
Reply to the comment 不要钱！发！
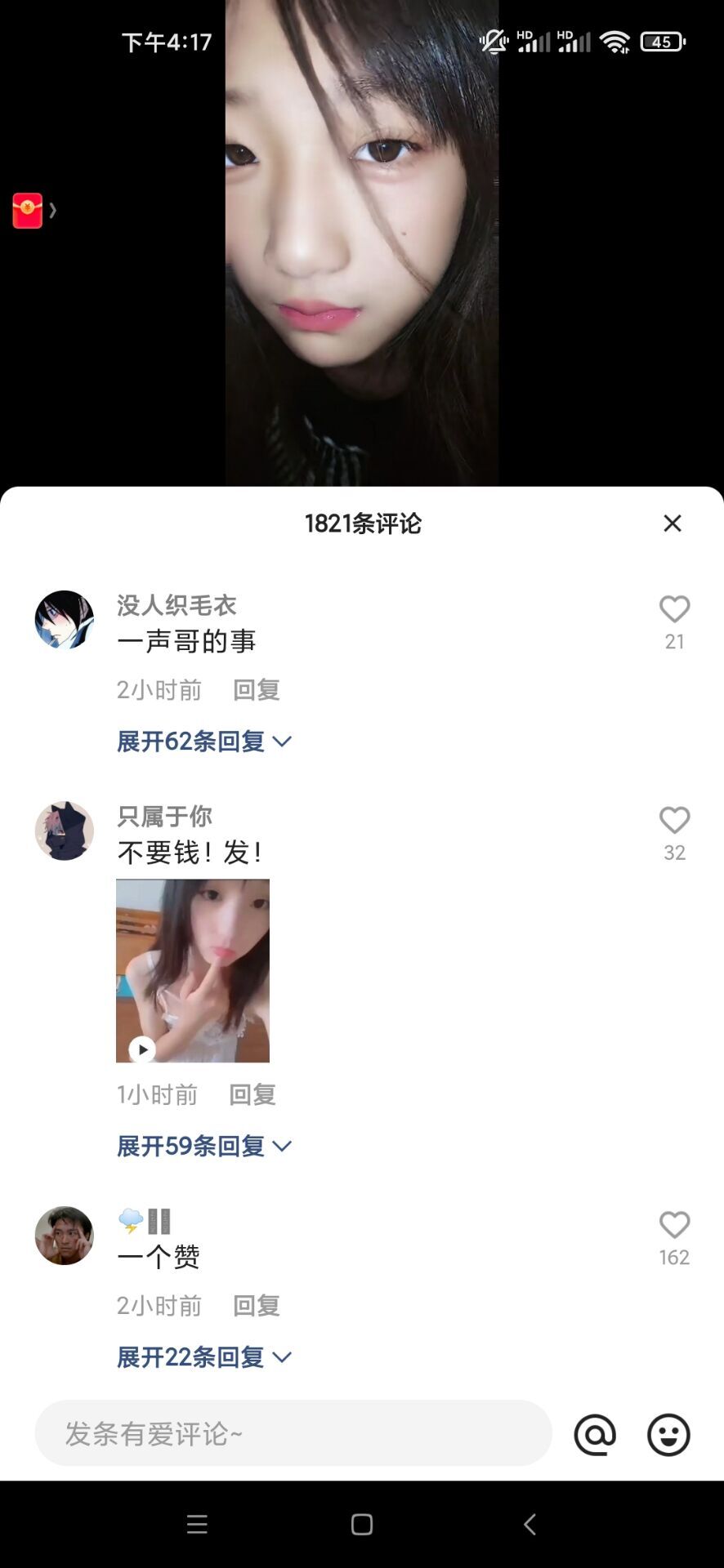[253, 1094]
